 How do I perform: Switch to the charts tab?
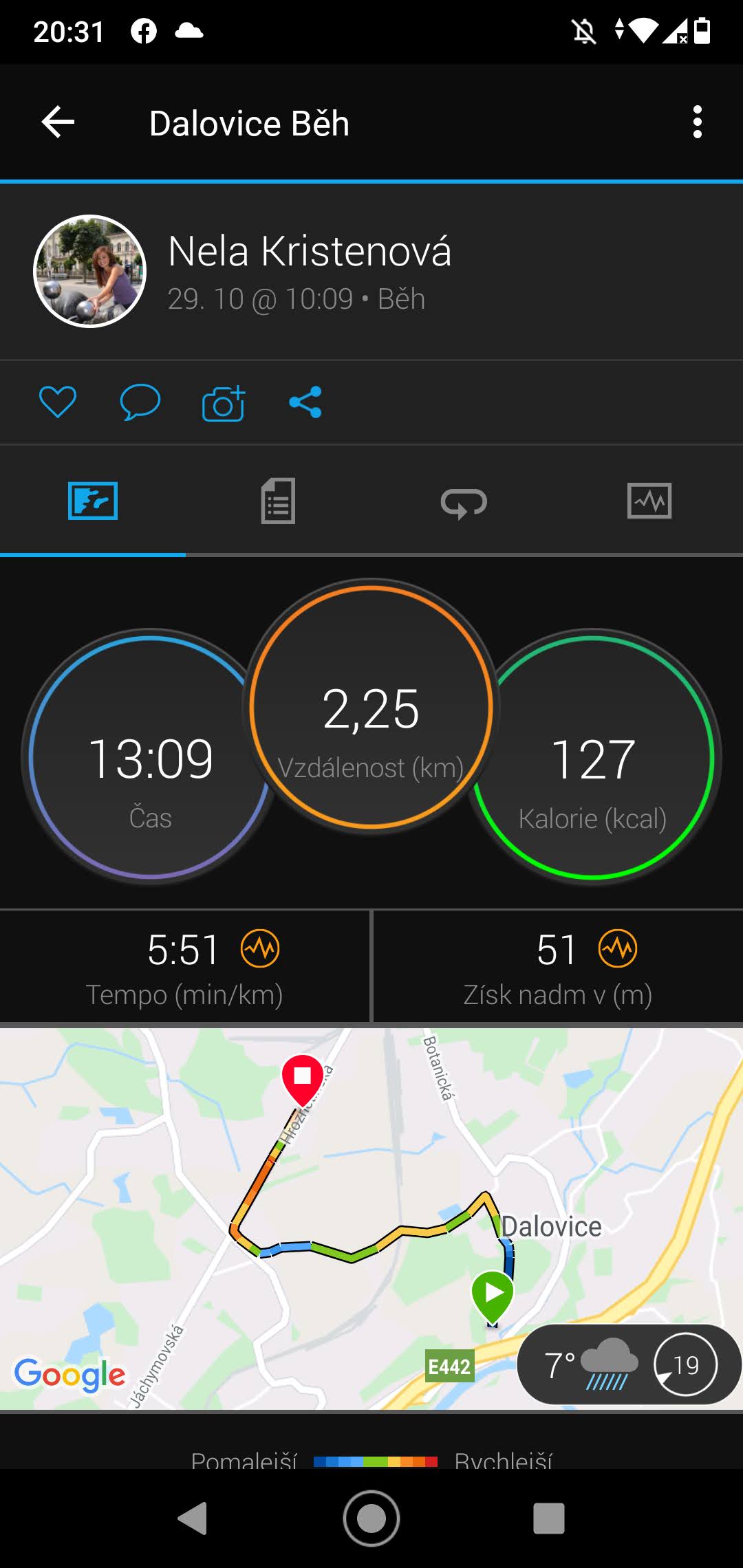point(649,501)
